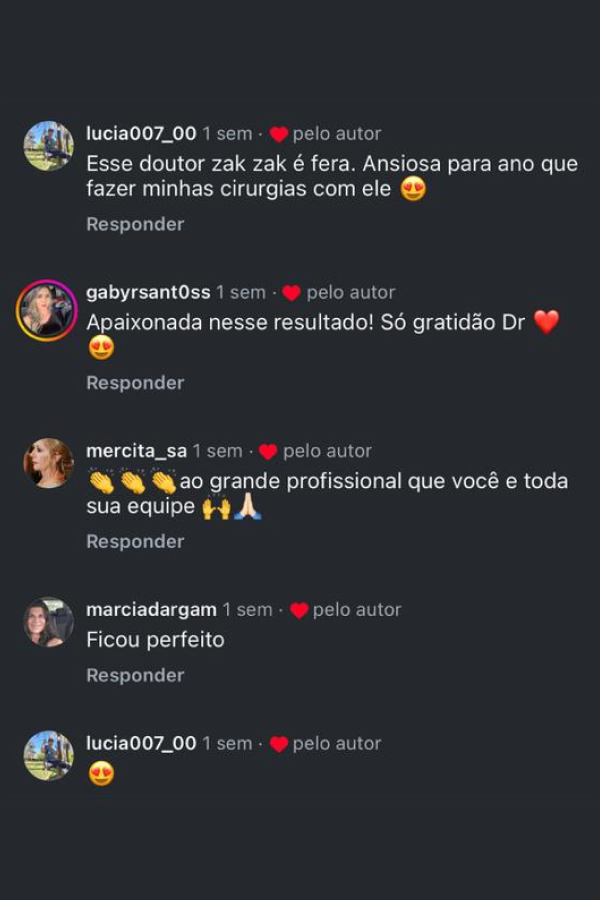Screen dimensions: 600x900
Task: Open the gabyrsant0ss profile from username
Action: click(148, 292)
